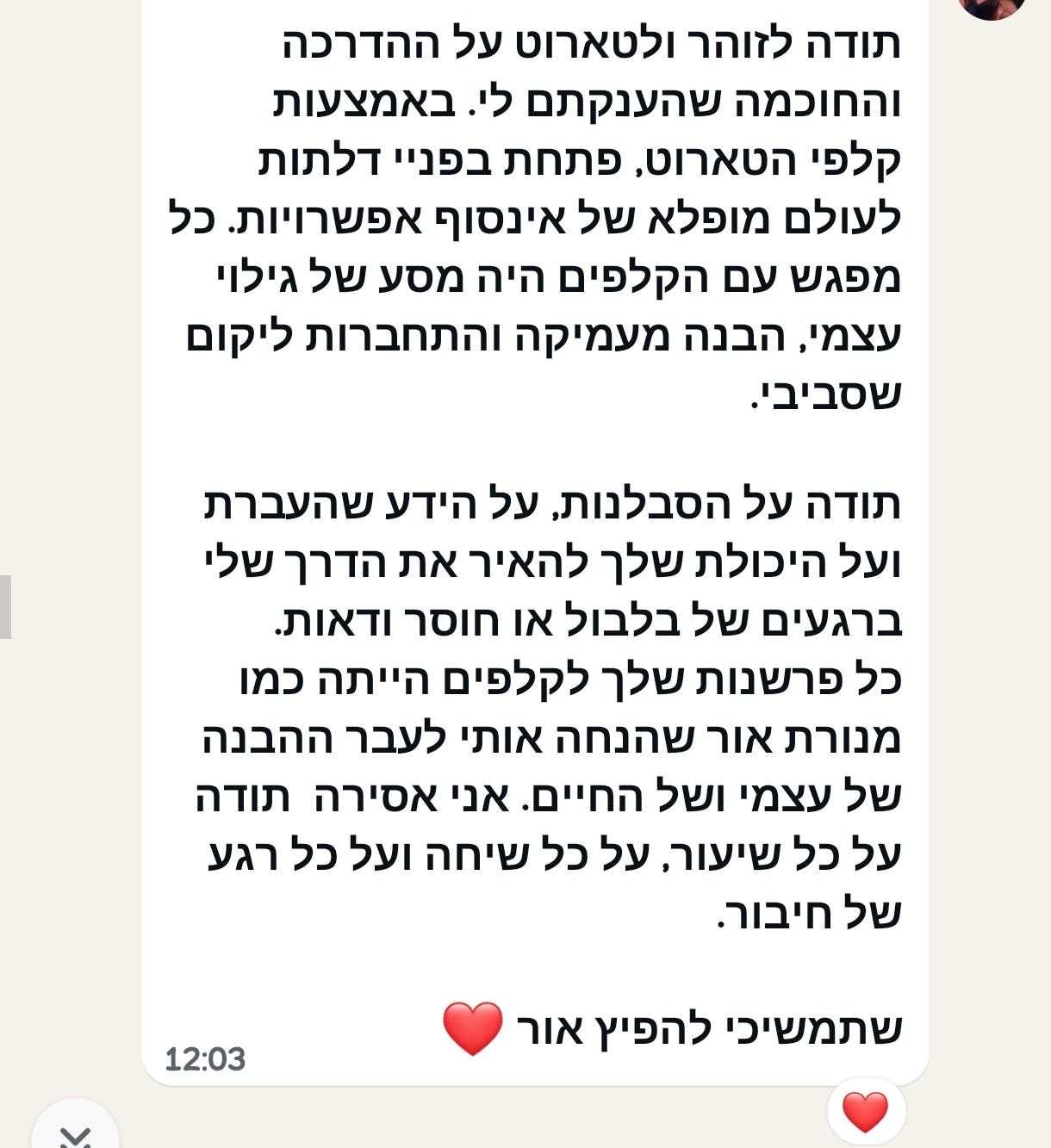Open the heart reaction under the message
Screen dimensions: 1051x1148
coord(865,1111)
